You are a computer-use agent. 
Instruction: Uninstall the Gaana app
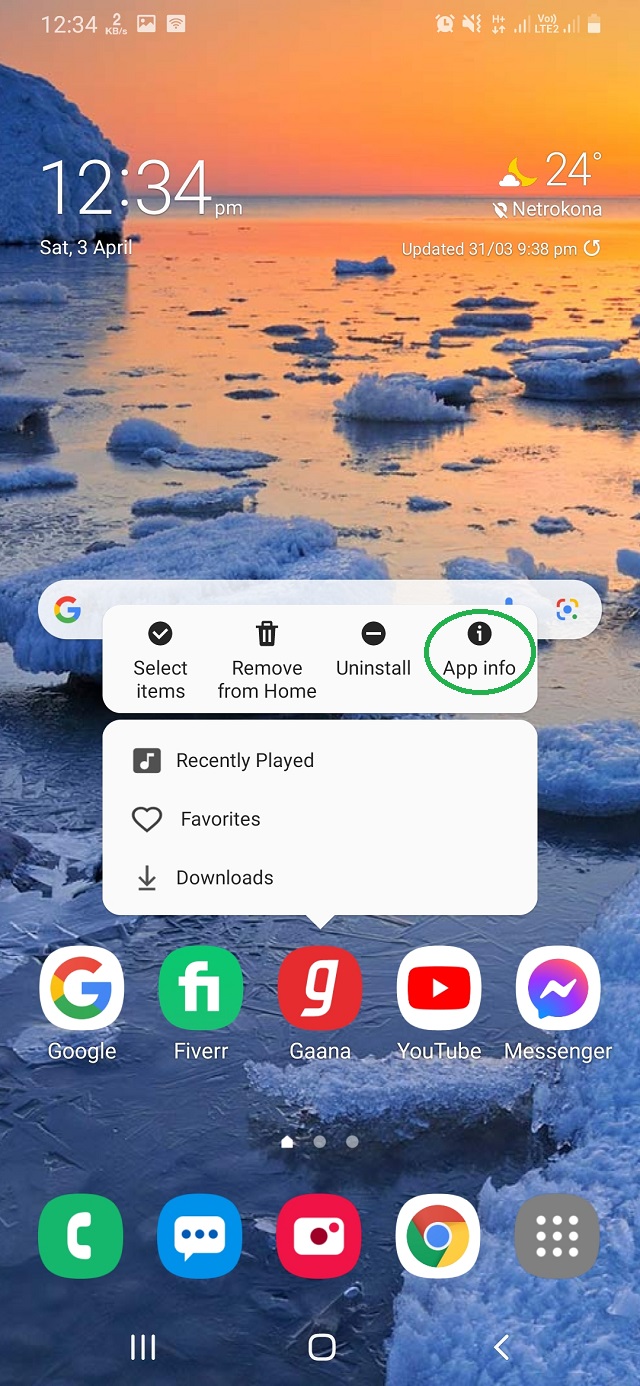[x=373, y=650]
